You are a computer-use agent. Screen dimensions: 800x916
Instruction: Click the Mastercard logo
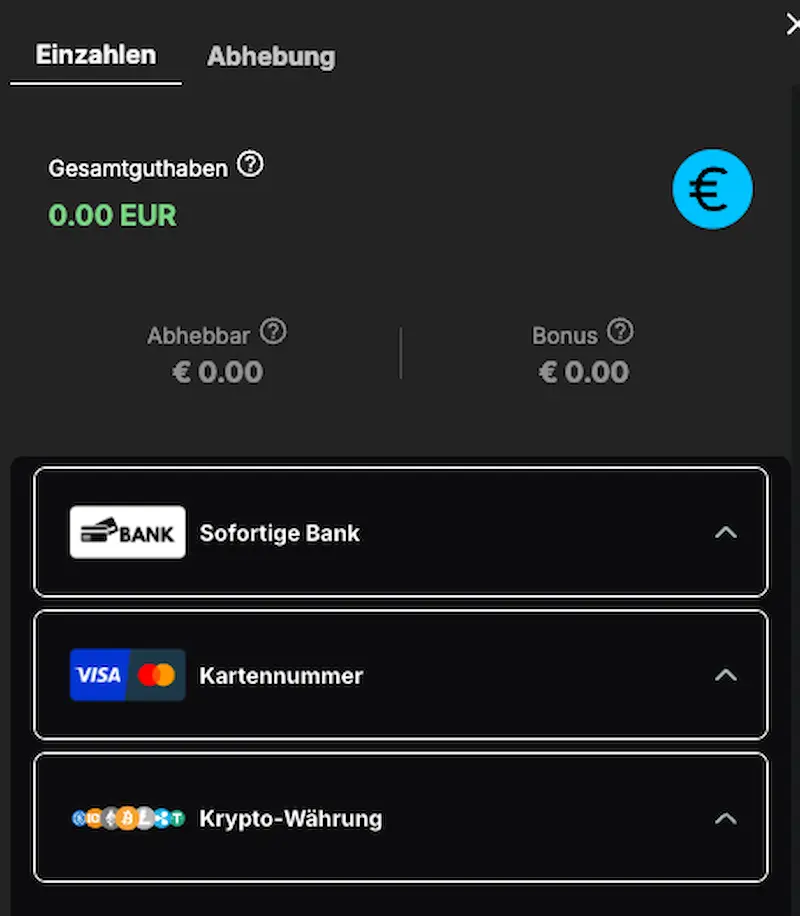tap(157, 675)
